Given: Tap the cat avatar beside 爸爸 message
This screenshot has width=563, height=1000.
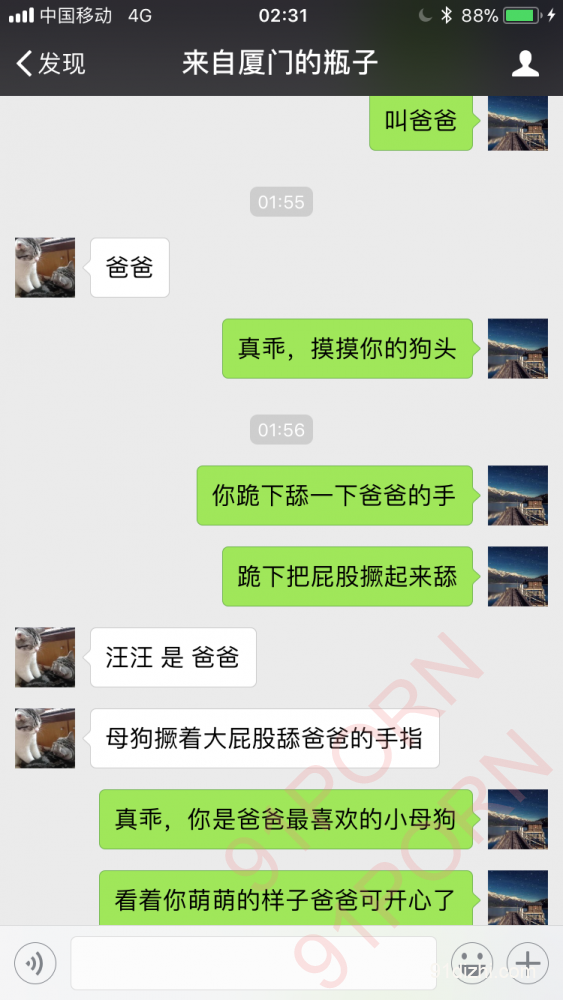Looking at the screenshot, I should click(x=45, y=267).
